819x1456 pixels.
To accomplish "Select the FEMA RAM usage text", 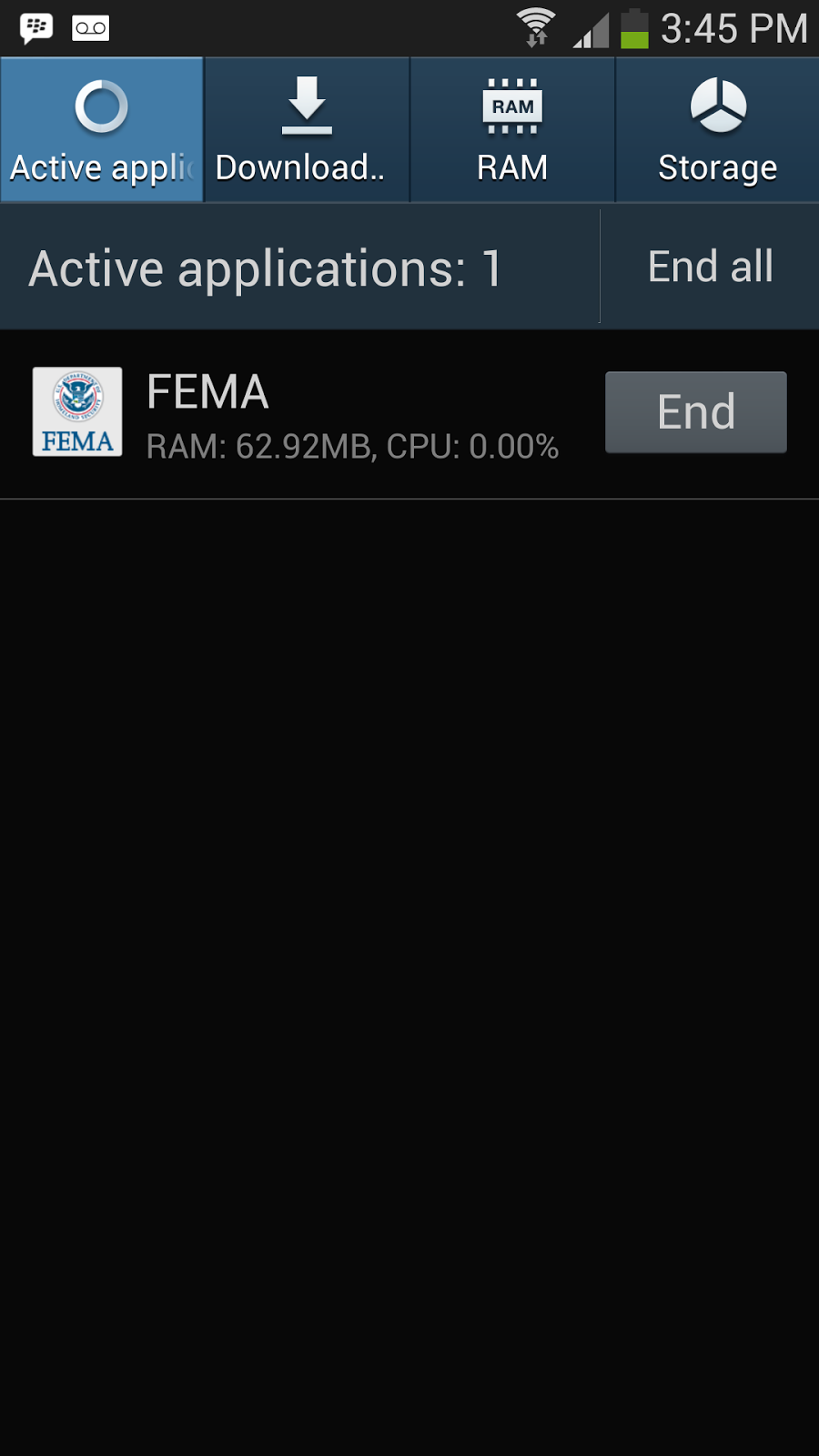I will coord(351,446).
